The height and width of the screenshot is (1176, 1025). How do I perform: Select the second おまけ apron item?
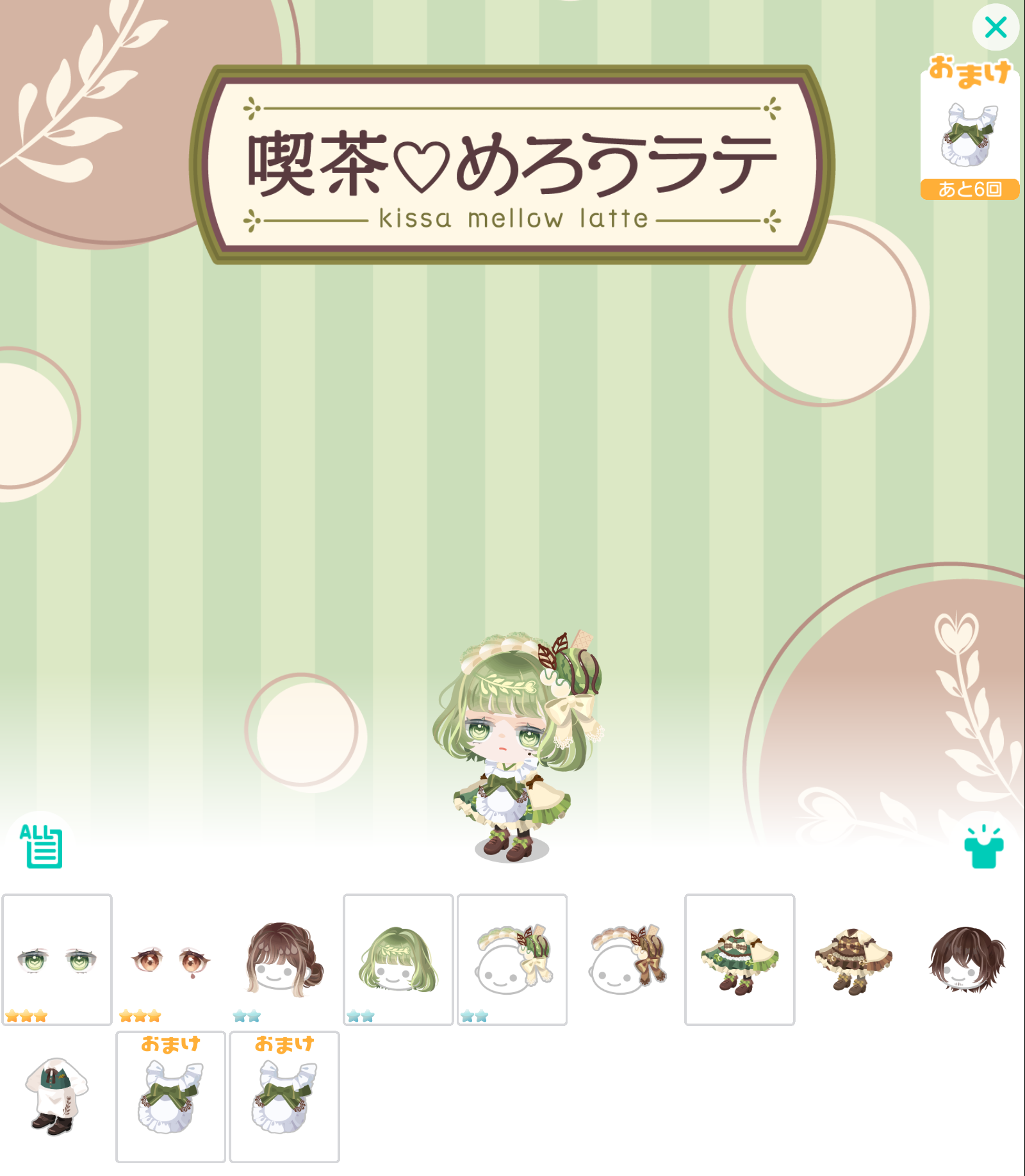tap(284, 1096)
